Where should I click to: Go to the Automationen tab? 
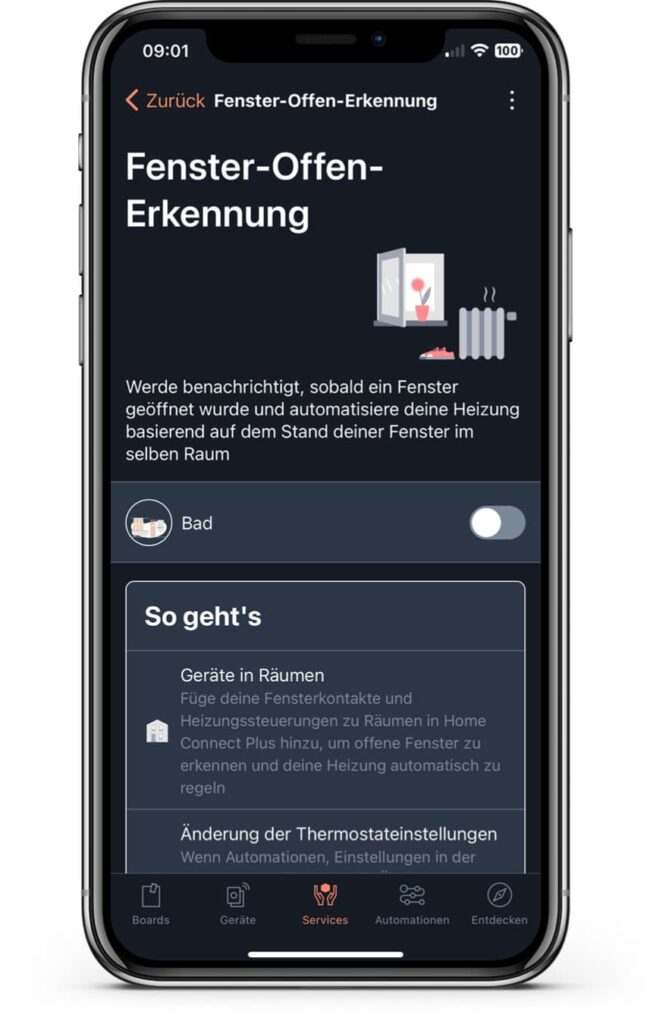(412, 903)
